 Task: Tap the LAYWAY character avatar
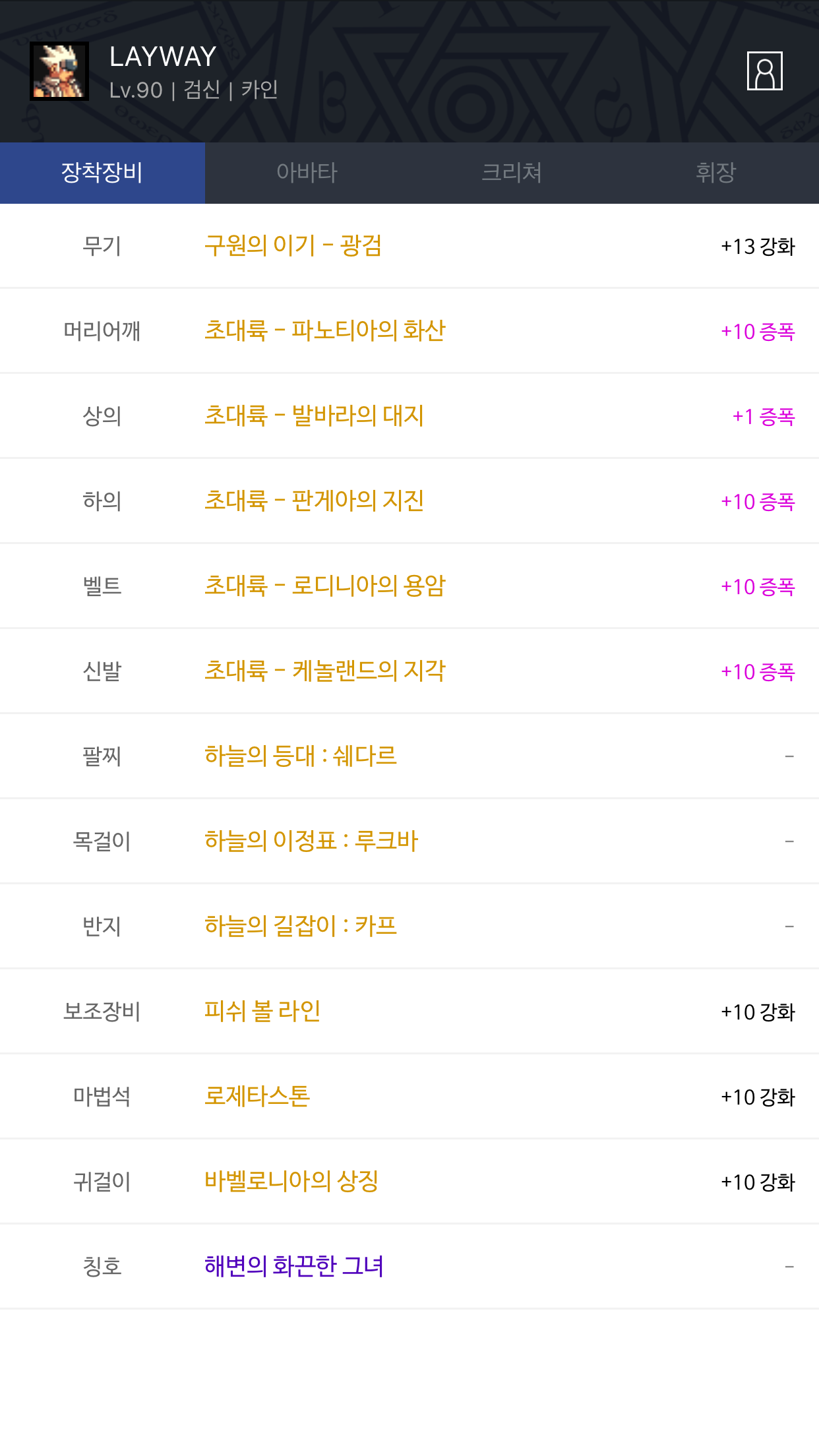pyautogui.click(x=59, y=71)
